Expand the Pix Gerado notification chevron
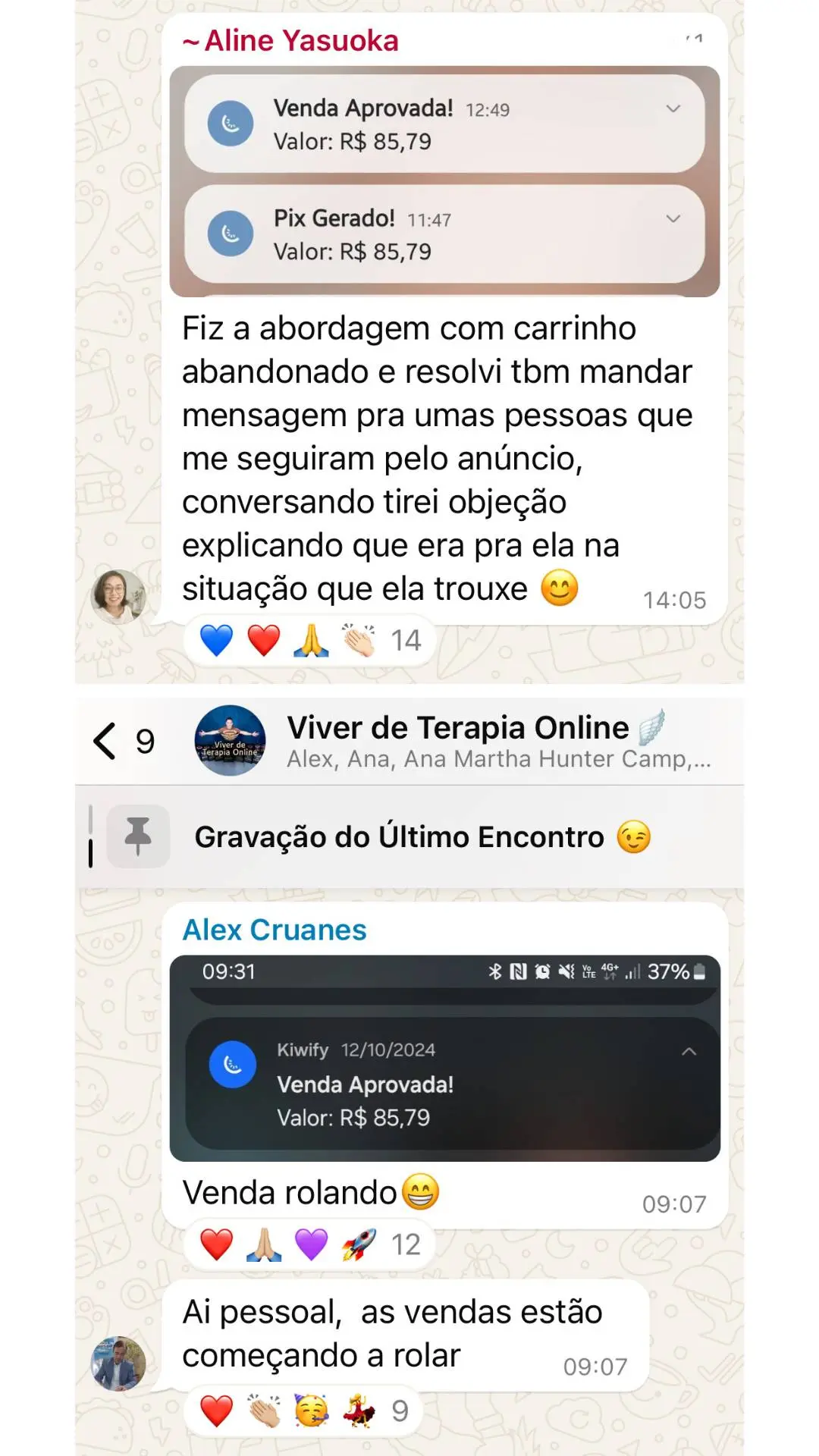Image resolution: width=819 pixels, height=1456 pixels. [673, 220]
